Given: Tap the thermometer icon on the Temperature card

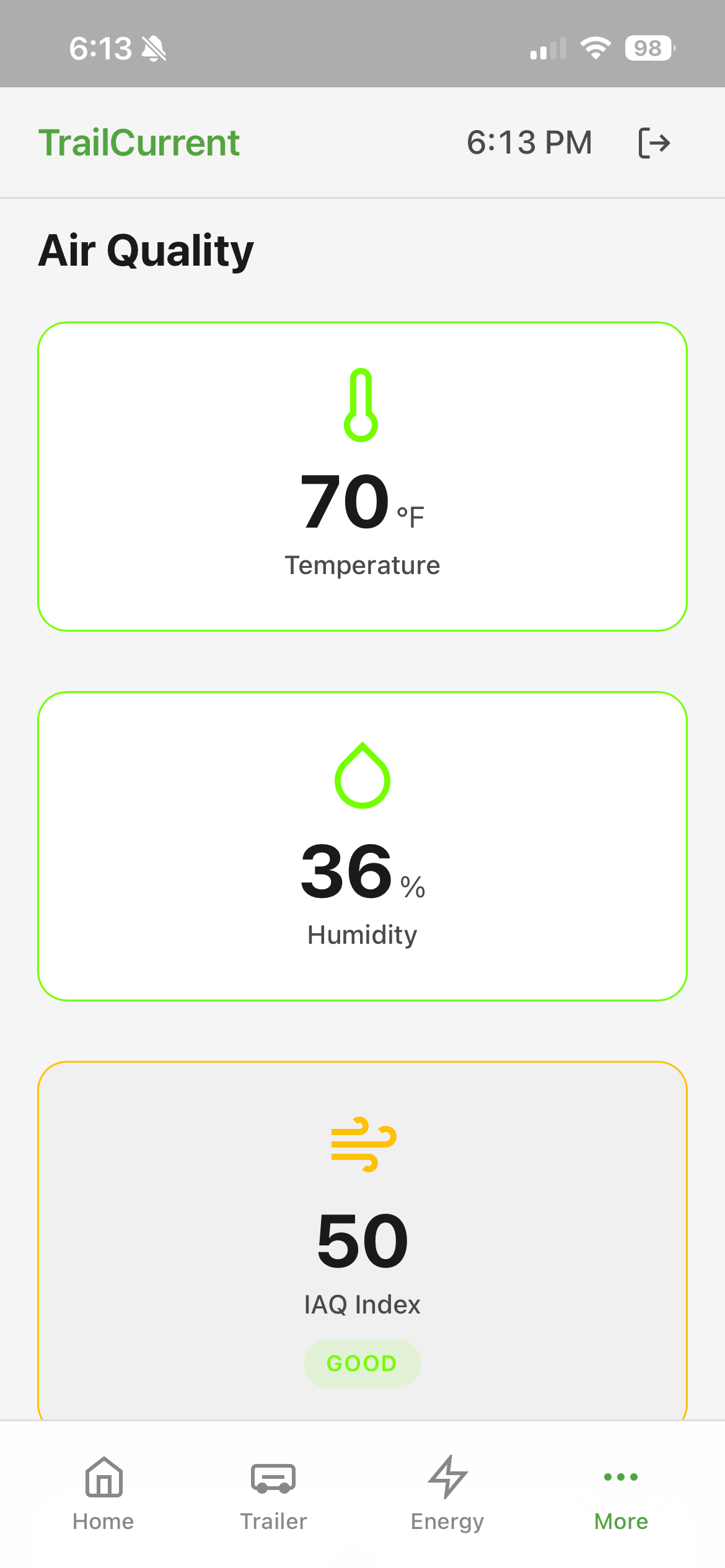Looking at the screenshot, I should click(x=362, y=406).
